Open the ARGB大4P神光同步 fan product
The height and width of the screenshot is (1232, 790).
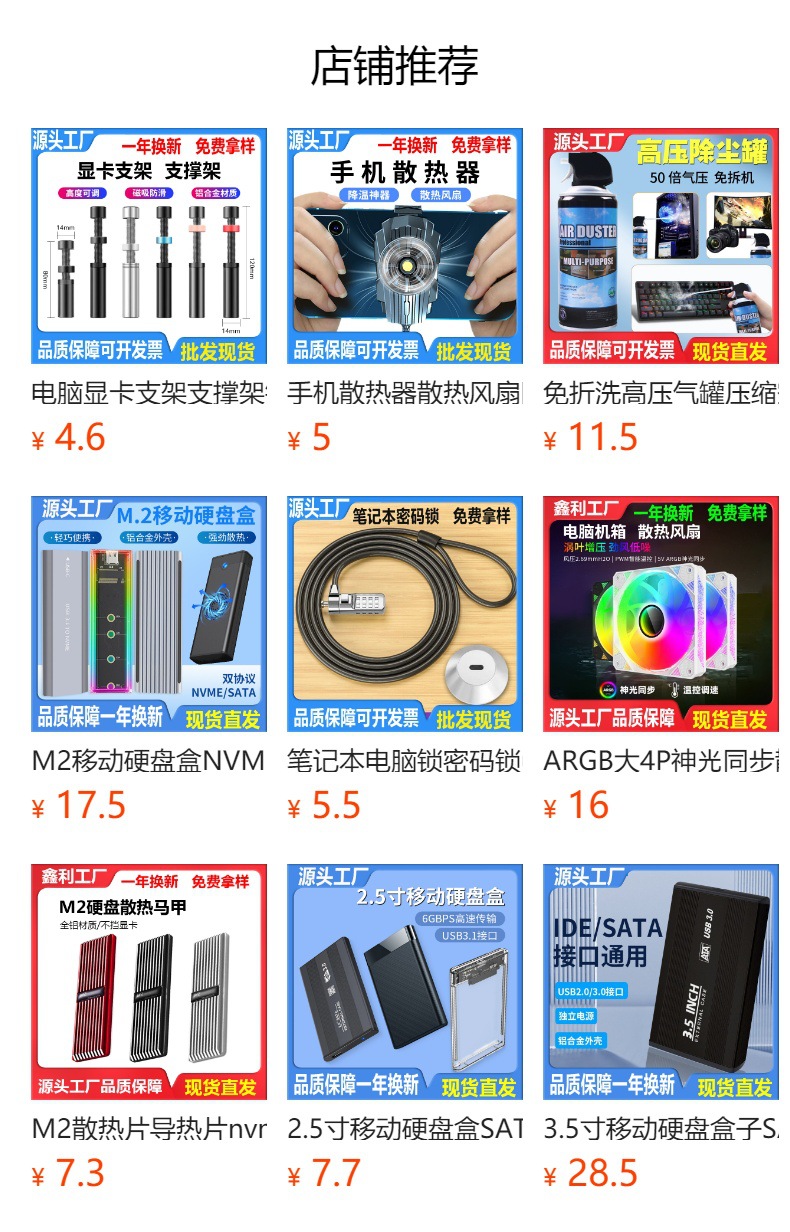(x=661, y=660)
